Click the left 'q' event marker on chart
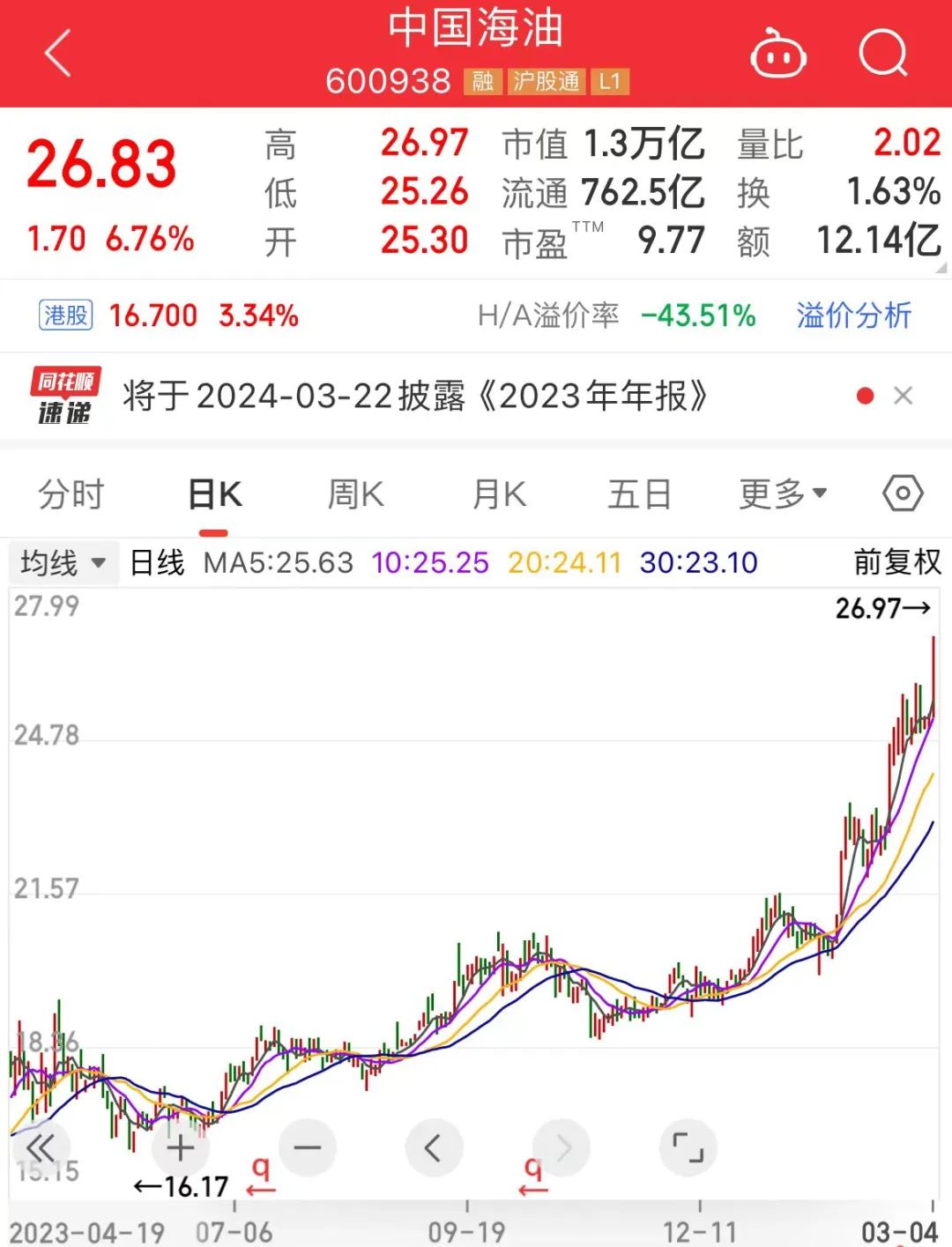952x1247 pixels. pos(260,1169)
